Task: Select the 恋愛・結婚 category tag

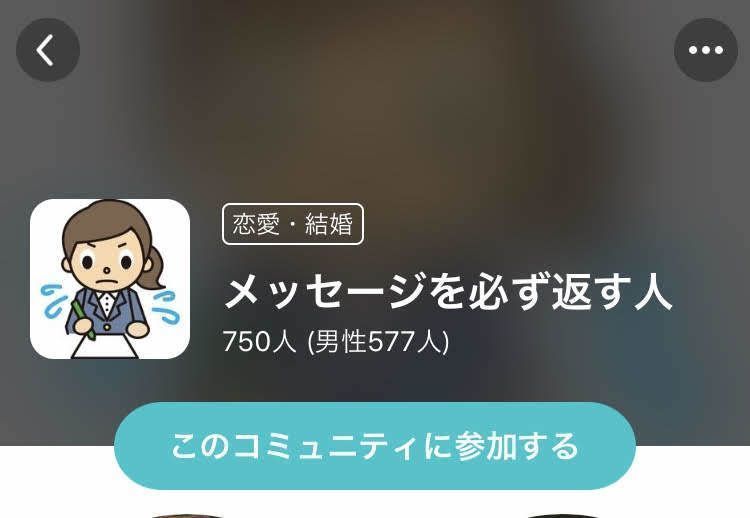Action: pyautogui.click(x=293, y=224)
